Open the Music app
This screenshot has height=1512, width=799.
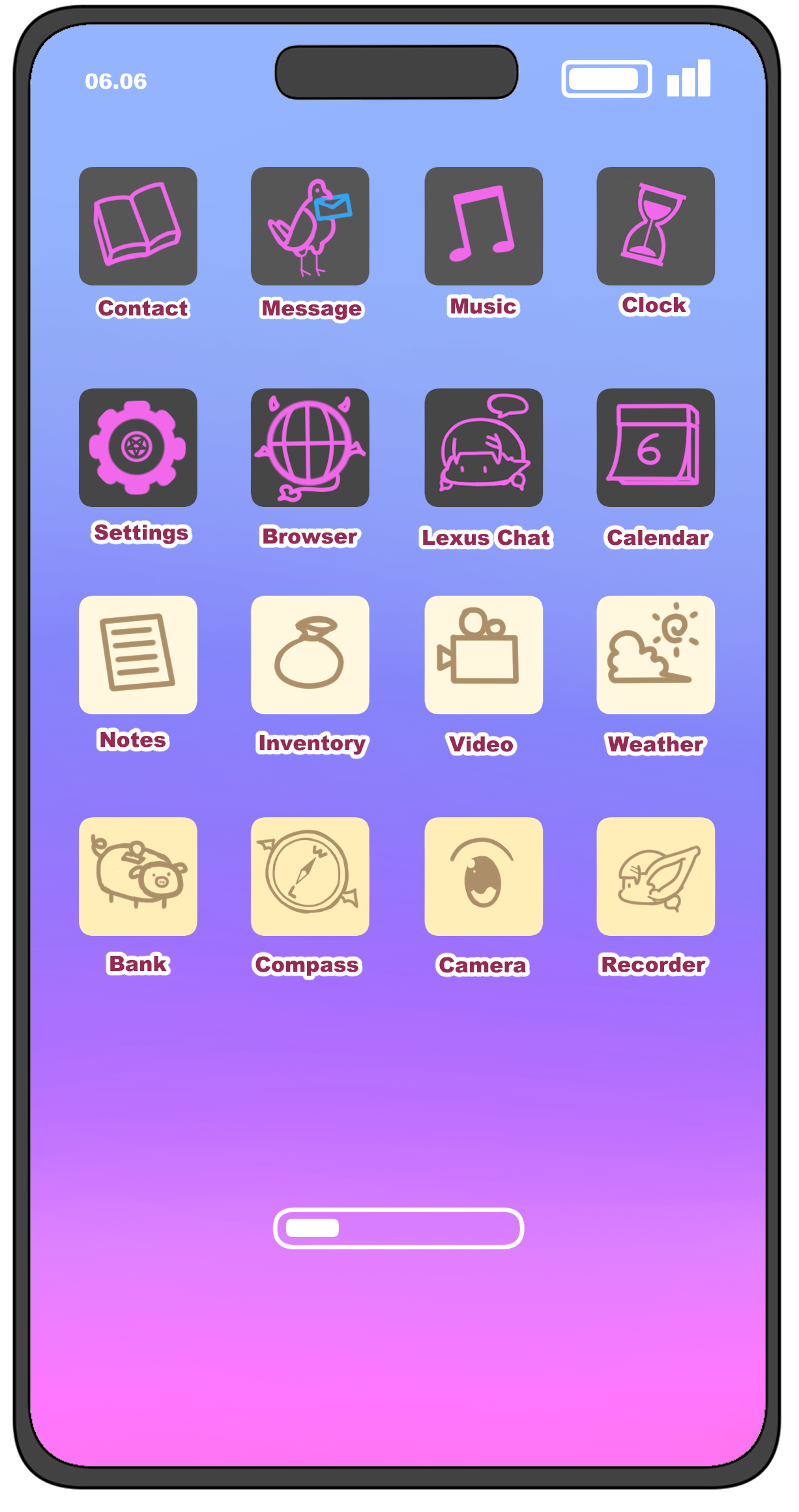tap(484, 226)
